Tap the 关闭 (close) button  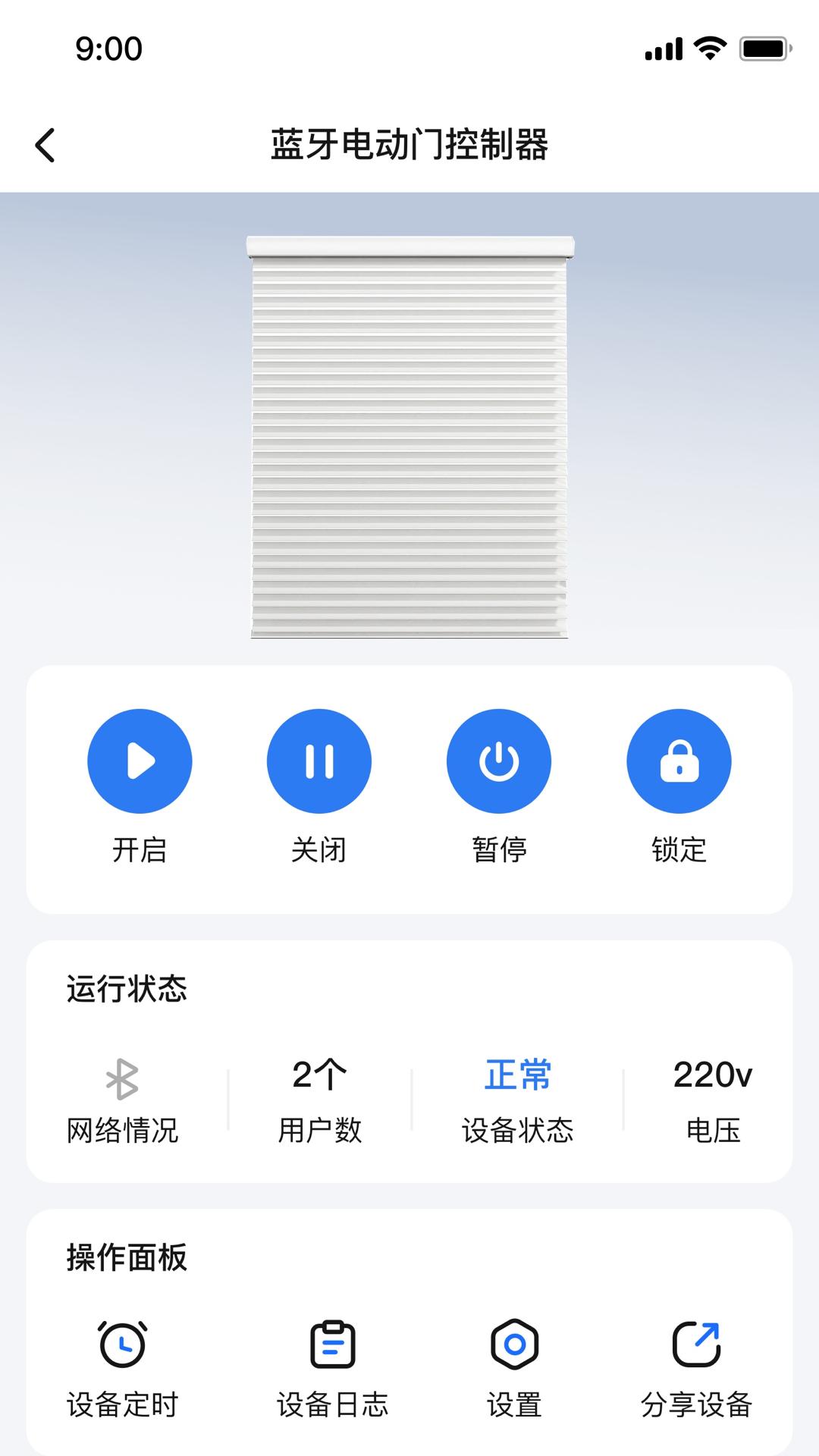[x=319, y=761]
